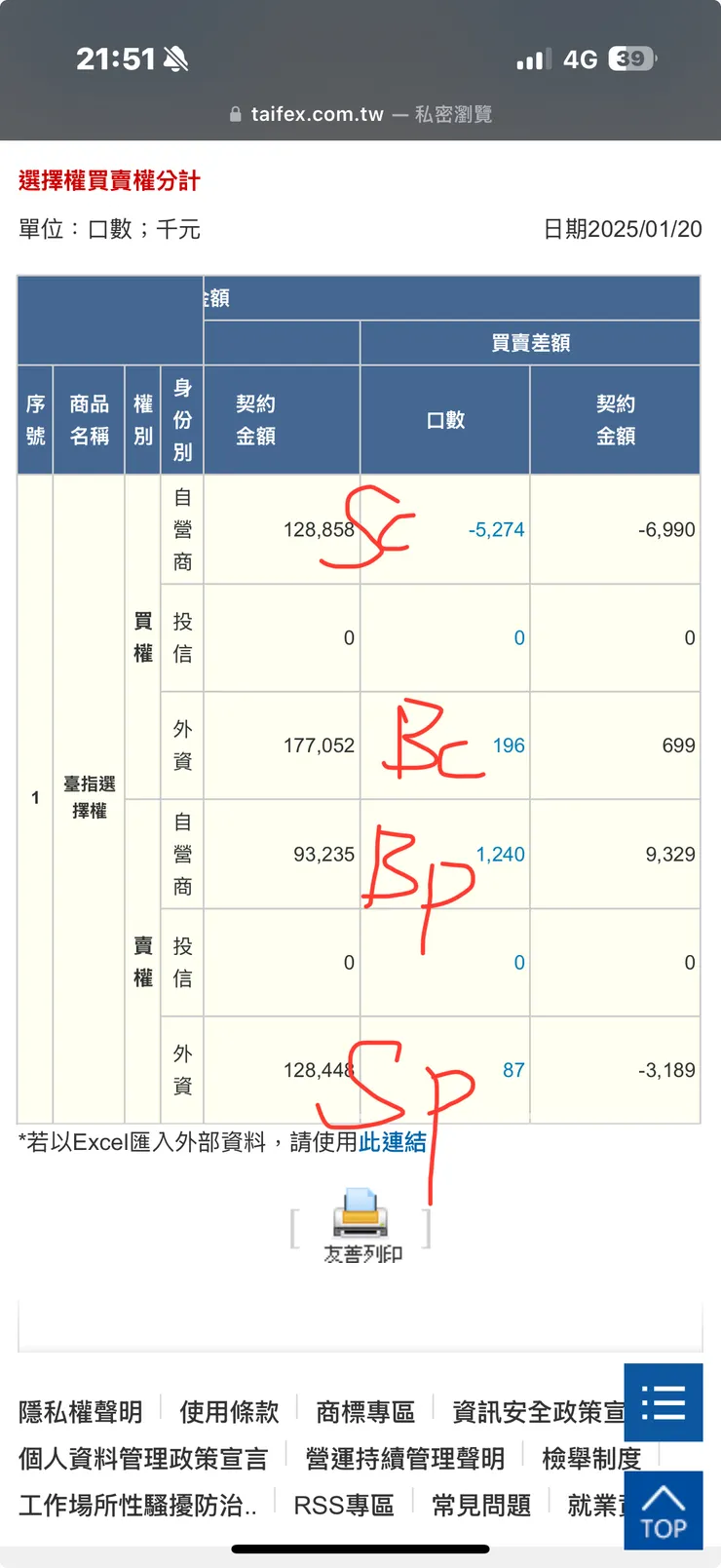Open the blue list menu button
721x1568 pixels.
click(x=664, y=1402)
